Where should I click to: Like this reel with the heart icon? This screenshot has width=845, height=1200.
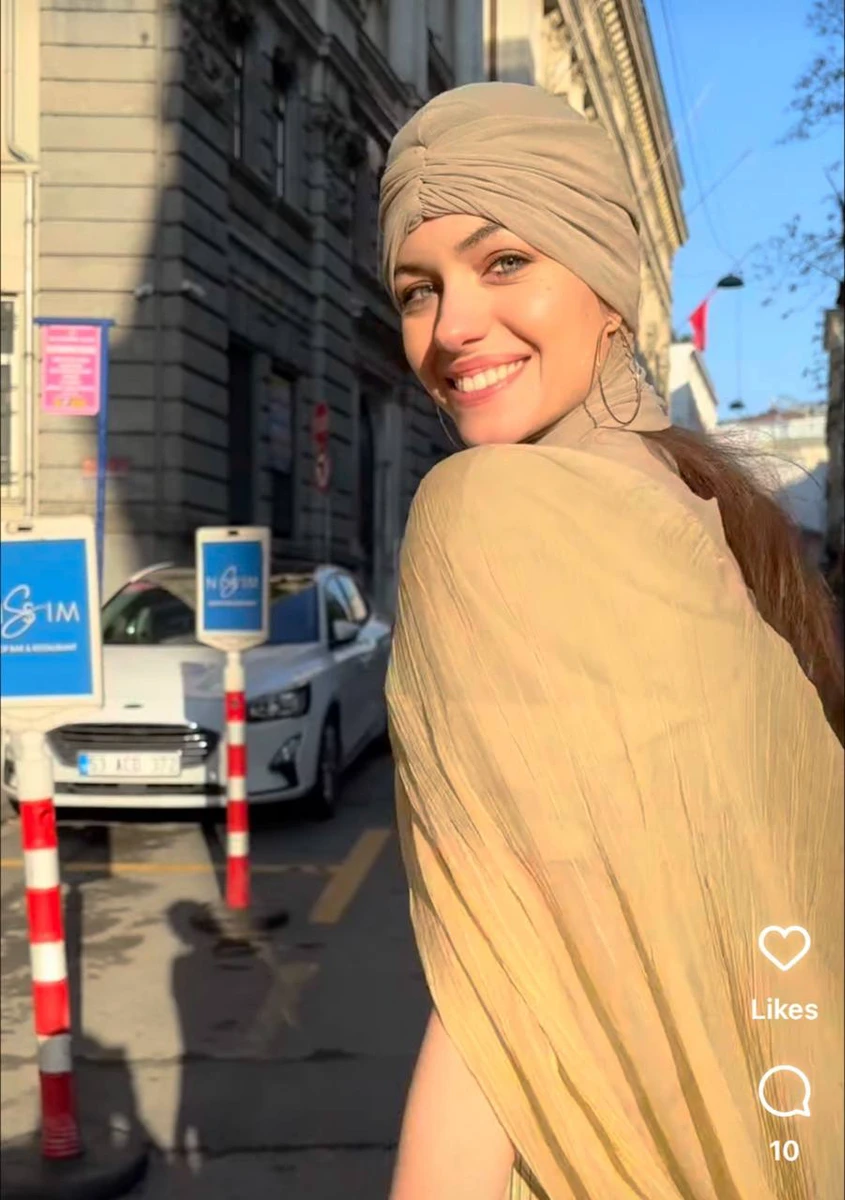tap(783, 946)
